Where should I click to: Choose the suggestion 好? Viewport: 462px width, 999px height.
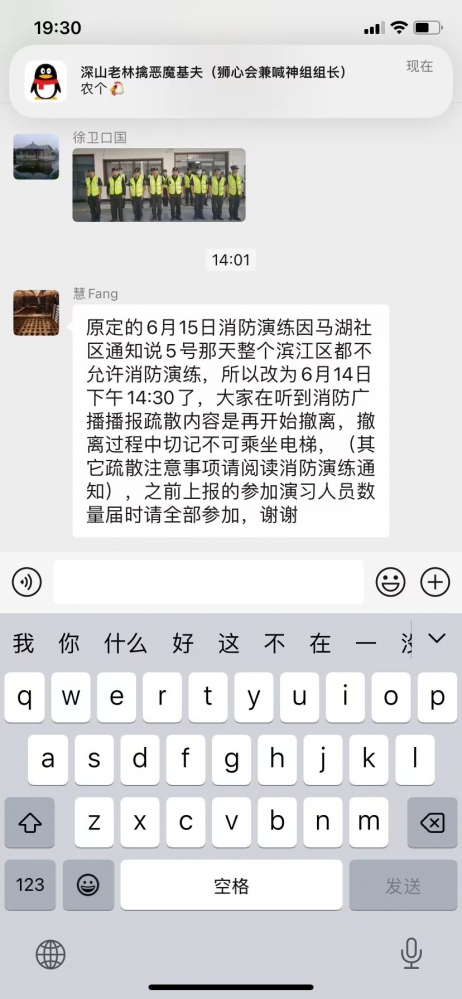click(x=183, y=643)
